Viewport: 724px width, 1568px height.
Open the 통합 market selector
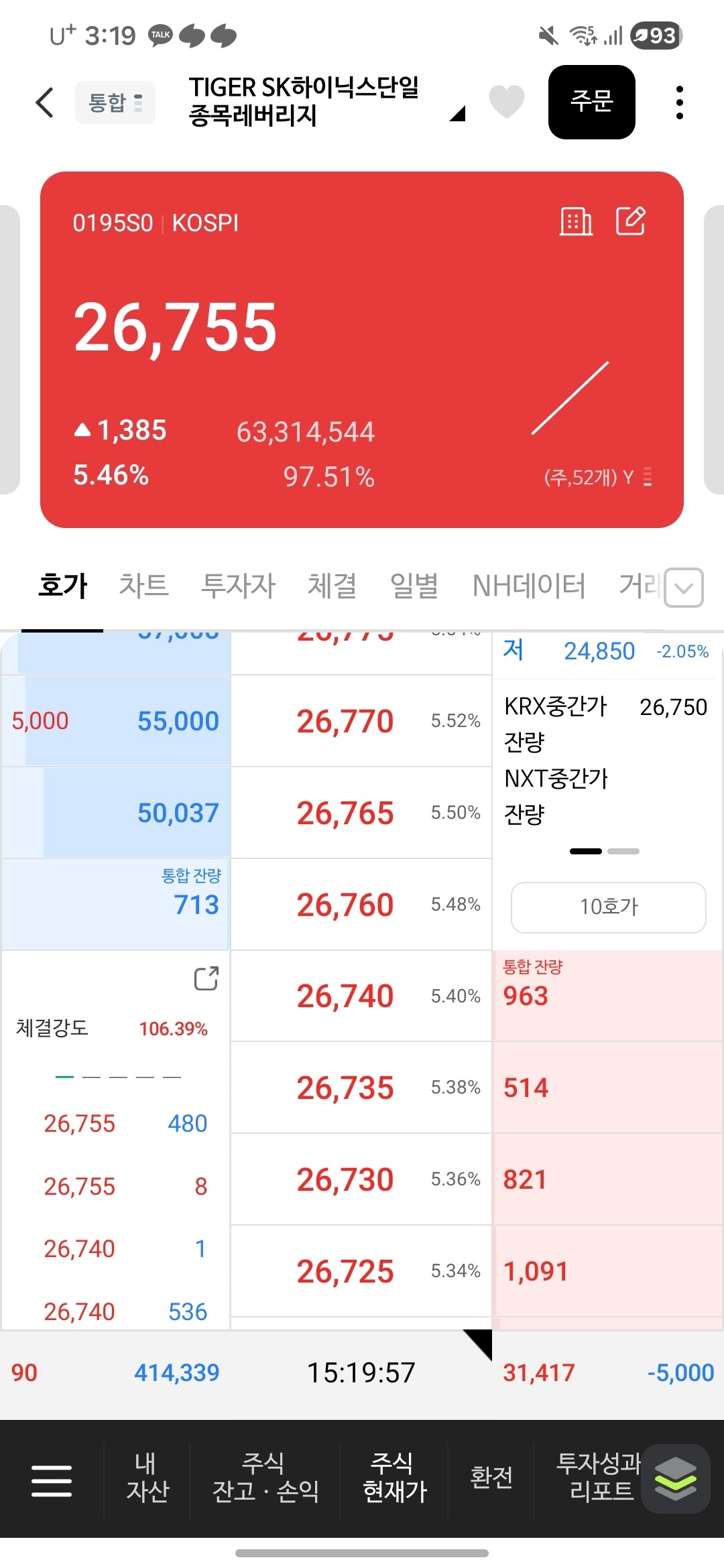pos(115,103)
